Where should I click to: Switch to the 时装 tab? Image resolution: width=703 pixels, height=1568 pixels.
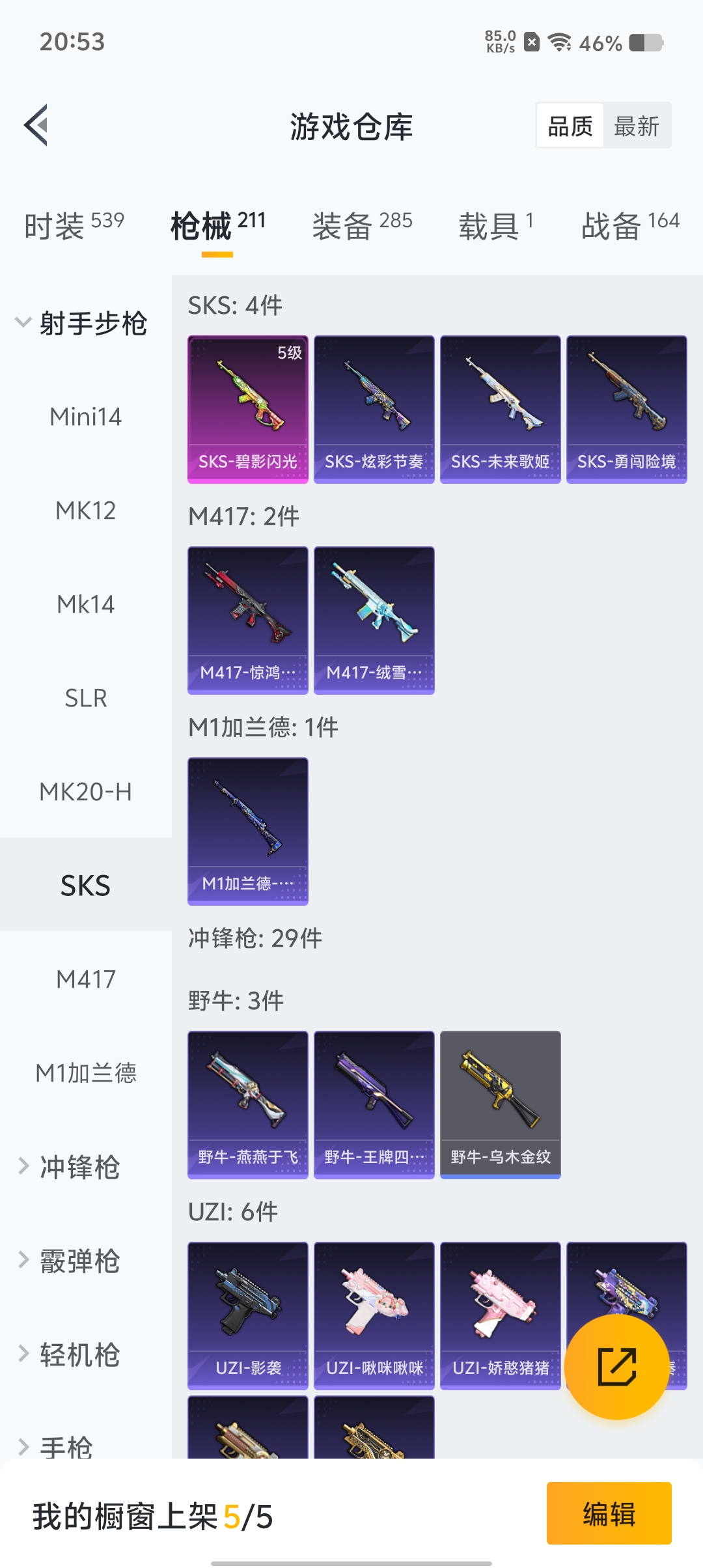pyautogui.click(x=74, y=226)
